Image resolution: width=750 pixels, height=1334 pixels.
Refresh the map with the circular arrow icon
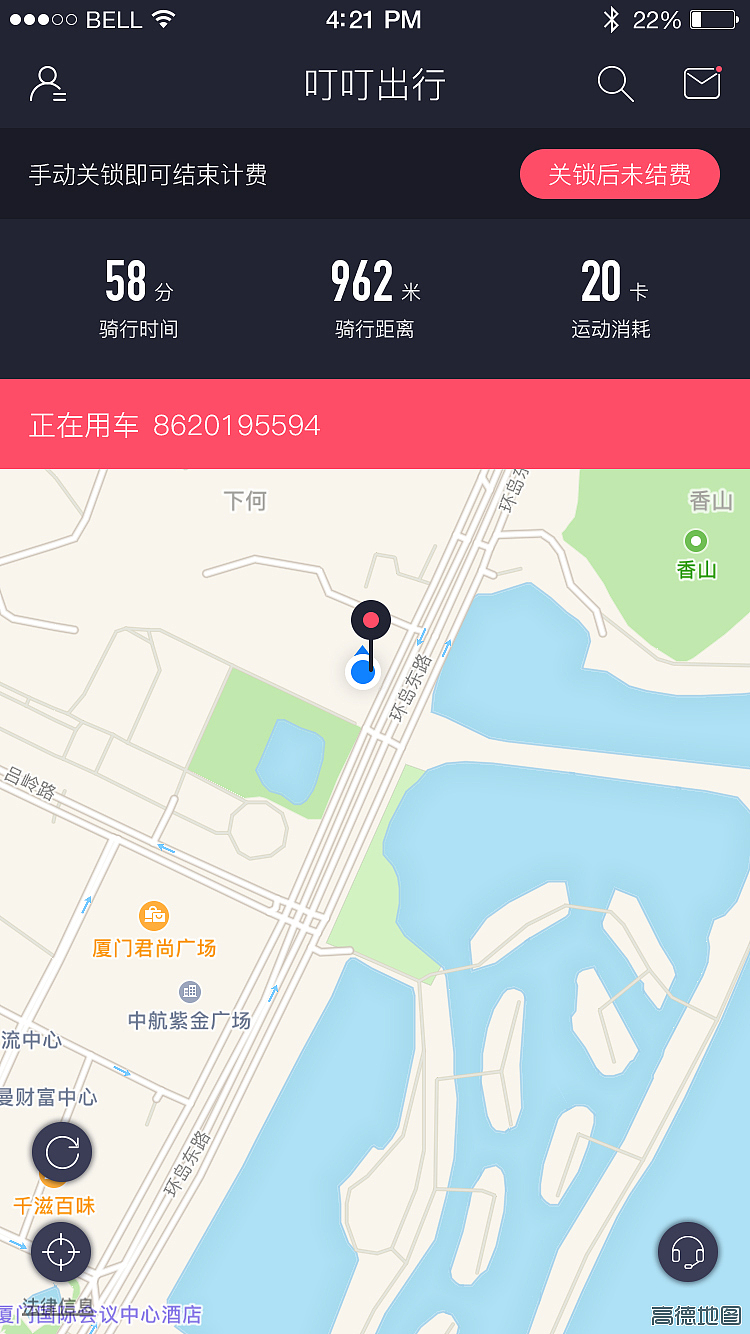61,1151
